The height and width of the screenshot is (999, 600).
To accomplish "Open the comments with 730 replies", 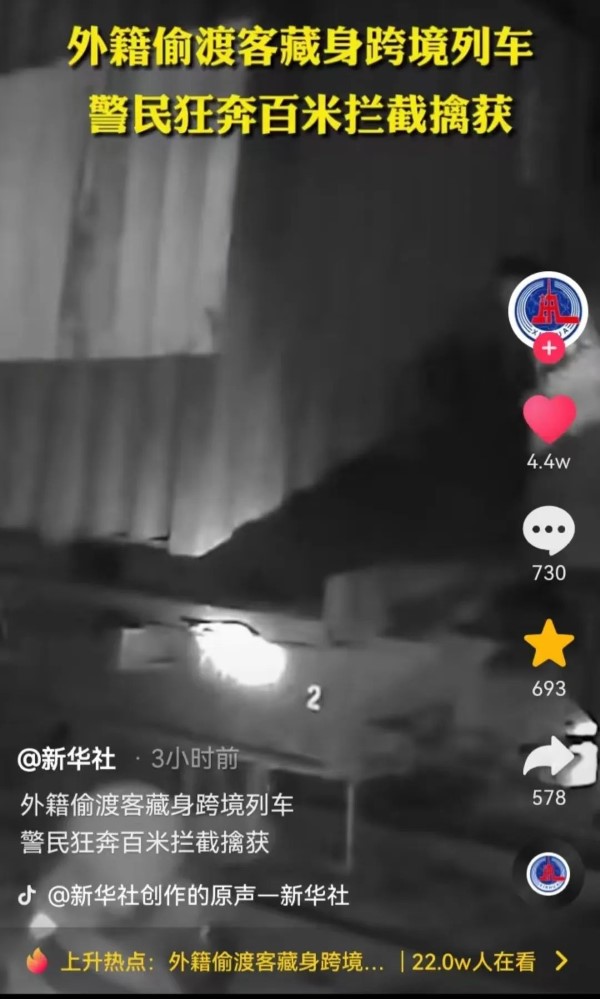I will (x=549, y=531).
